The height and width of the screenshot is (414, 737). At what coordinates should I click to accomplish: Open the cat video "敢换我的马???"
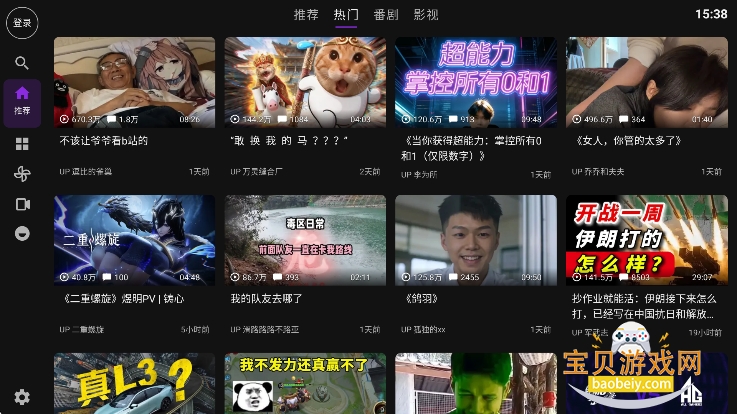[304, 82]
